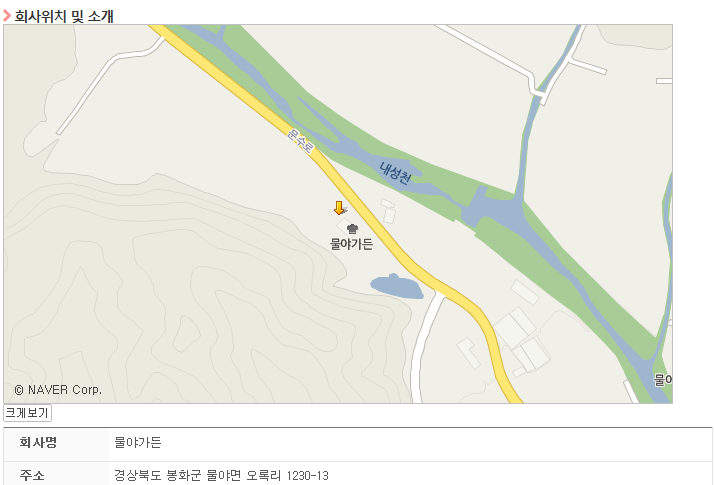Screen dimensions: 714x485
Task: Tap the 물야가든 place icon on the map
Action: [x=352, y=230]
